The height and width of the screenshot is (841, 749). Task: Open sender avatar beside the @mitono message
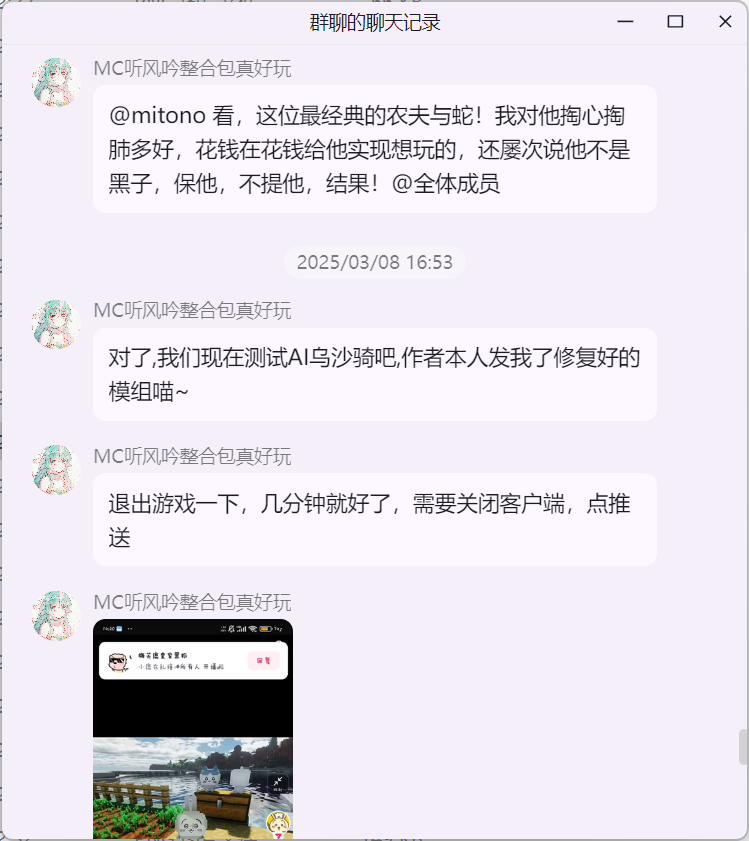pos(56,82)
